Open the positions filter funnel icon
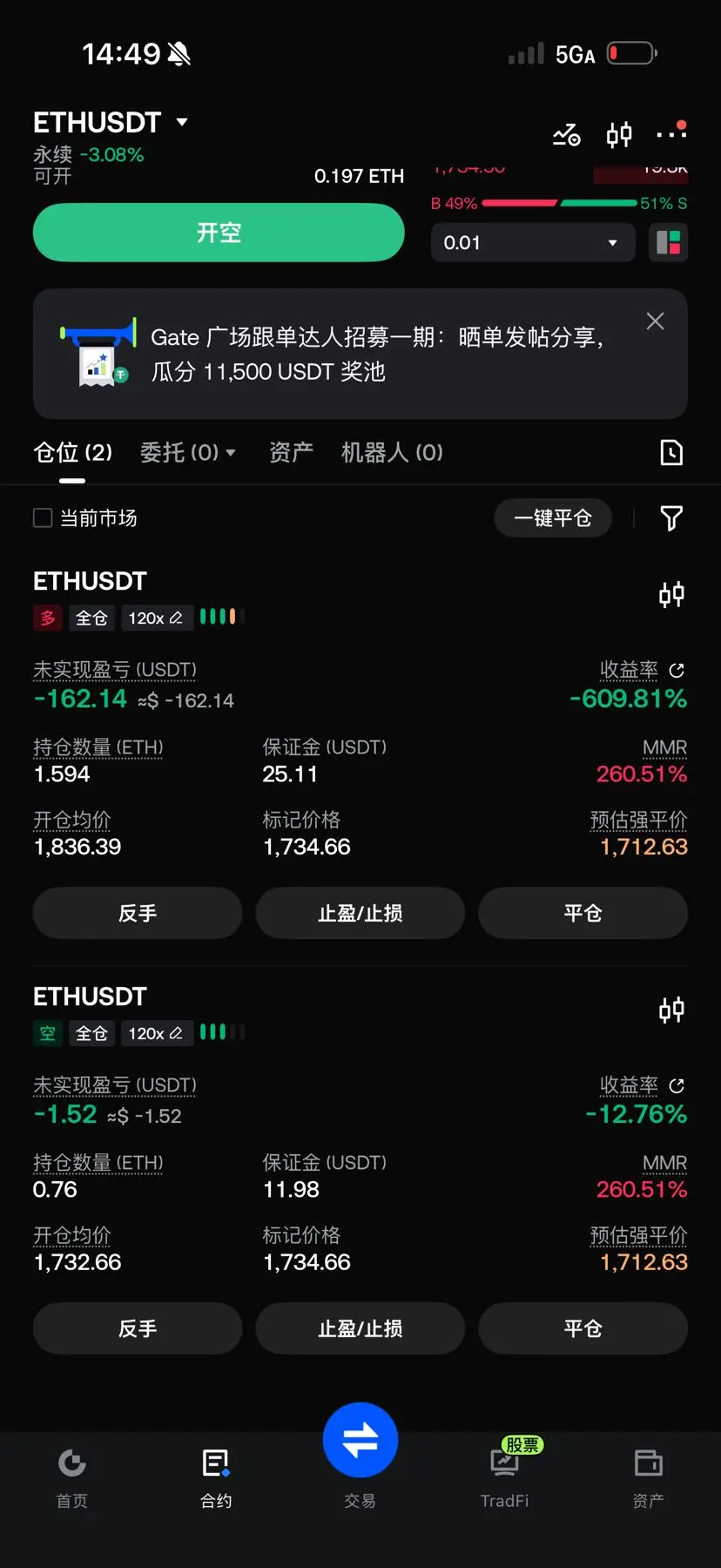Image resolution: width=721 pixels, height=1568 pixels. click(671, 518)
